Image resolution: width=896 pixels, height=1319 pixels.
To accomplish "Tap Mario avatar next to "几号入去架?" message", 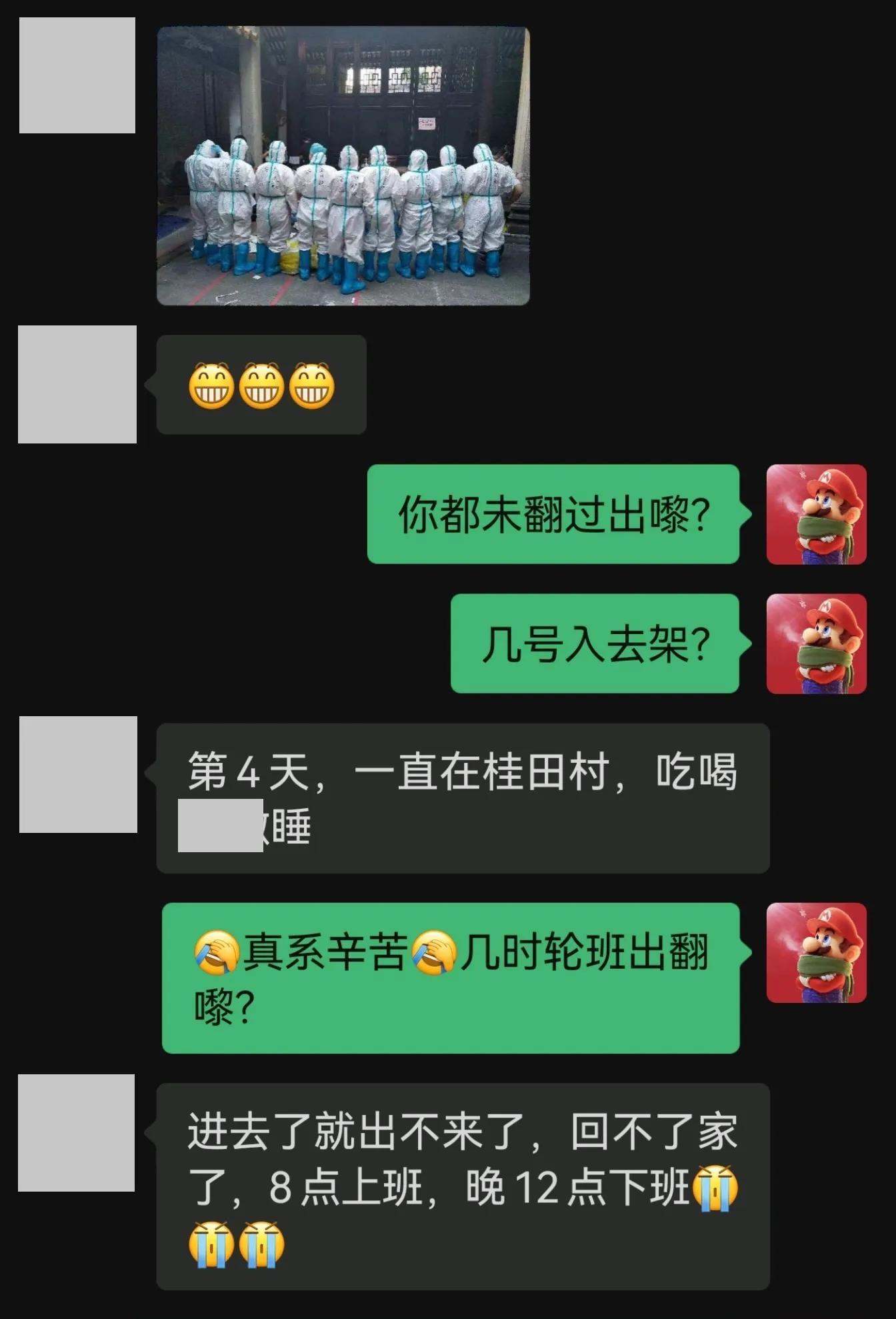I will coord(816,644).
